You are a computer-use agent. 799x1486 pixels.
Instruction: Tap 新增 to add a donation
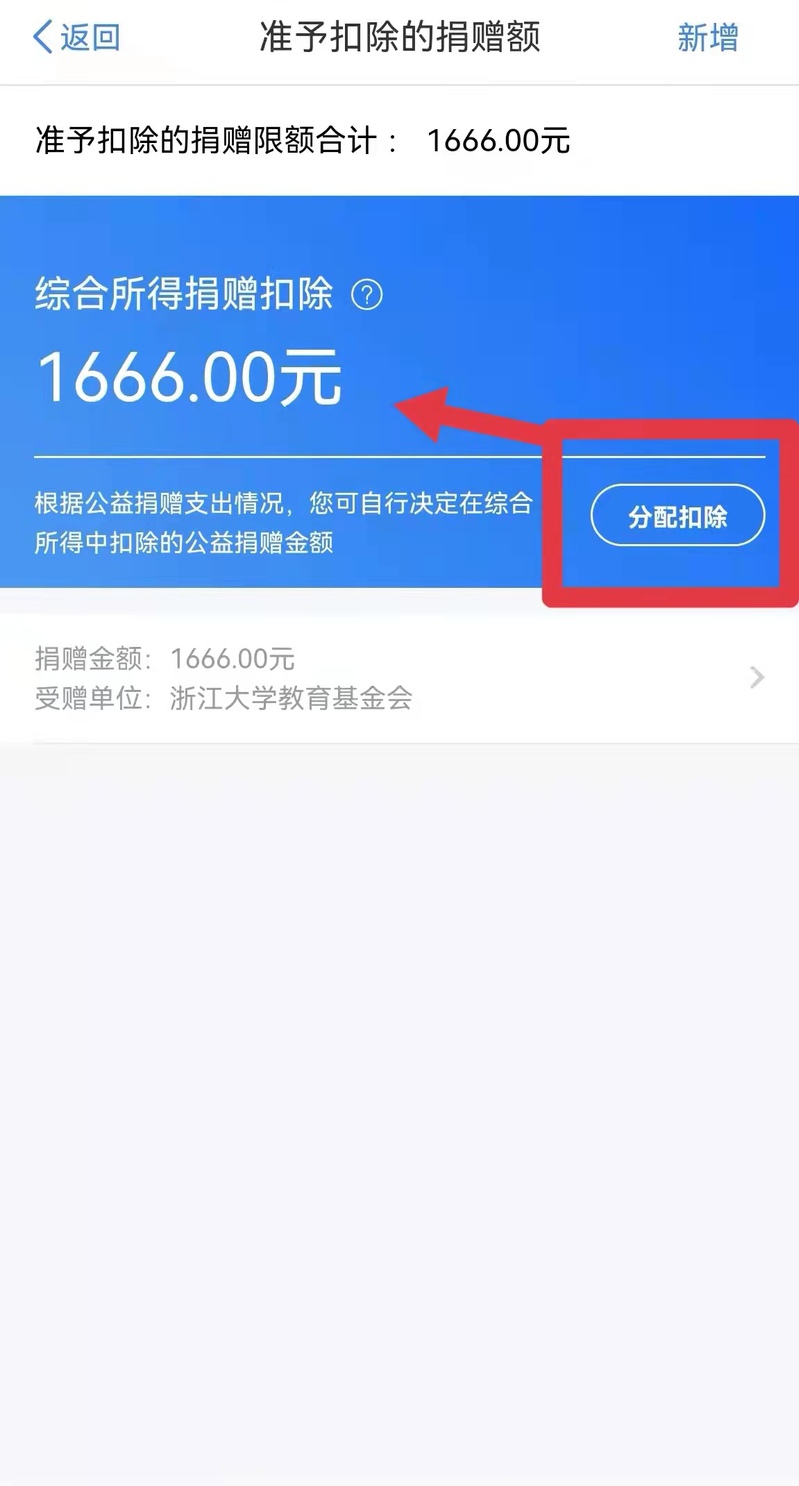click(x=707, y=38)
